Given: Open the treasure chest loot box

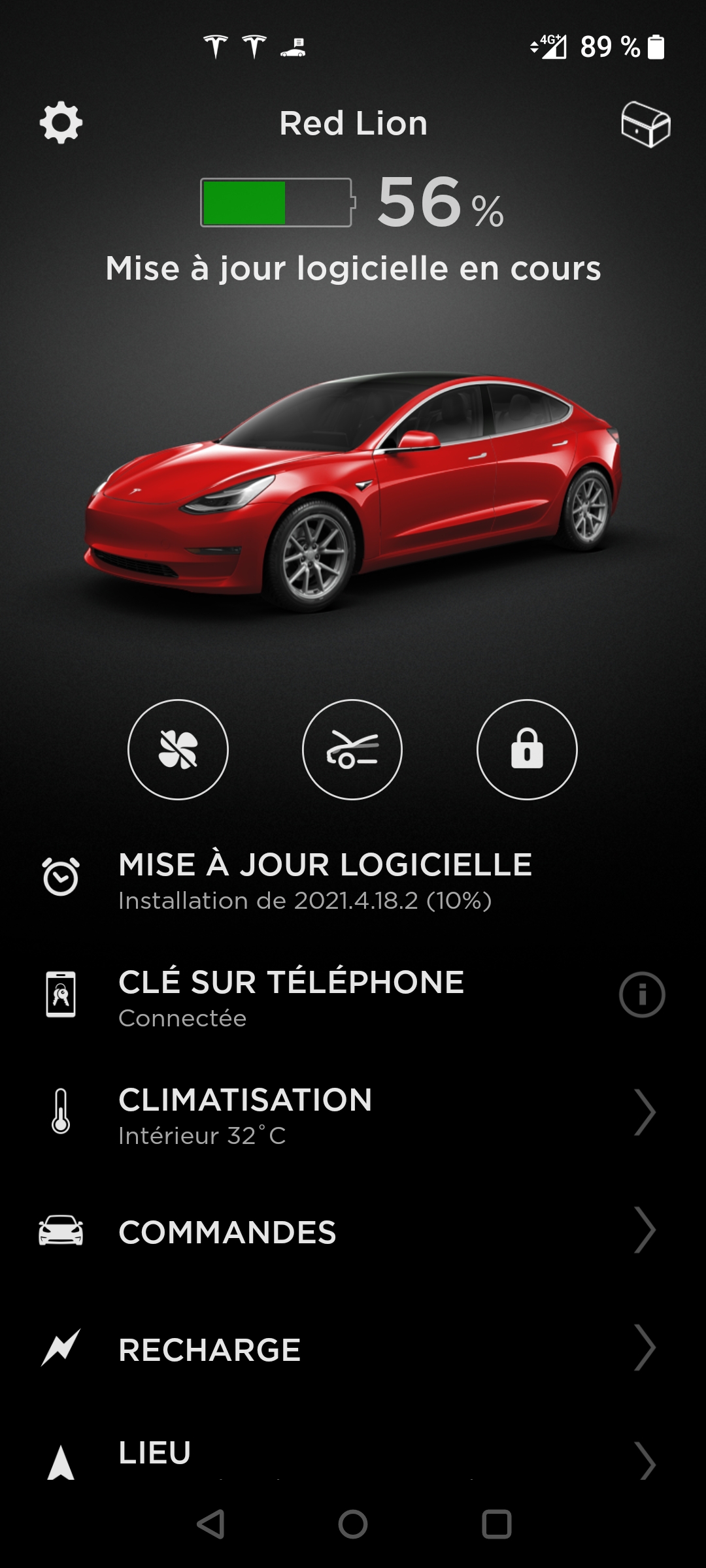Looking at the screenshot, I should (645, 124).
